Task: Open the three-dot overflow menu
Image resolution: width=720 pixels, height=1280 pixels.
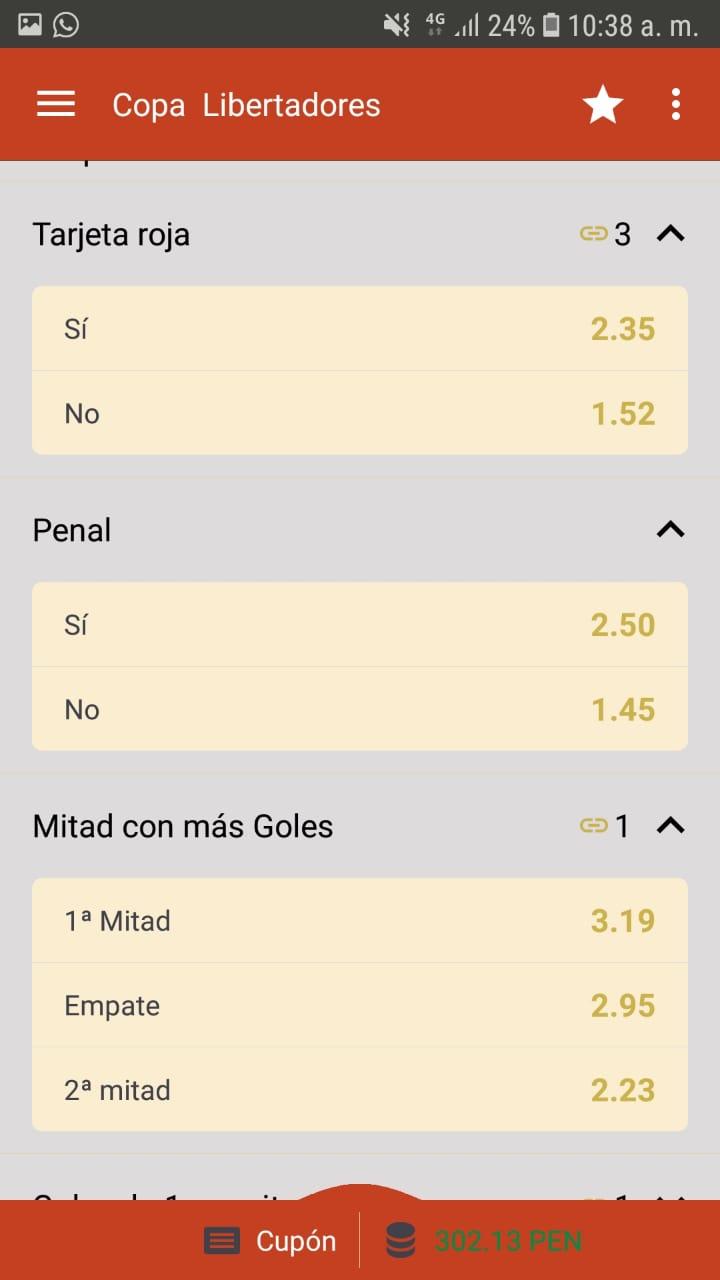Action: (x=676, y=103)
